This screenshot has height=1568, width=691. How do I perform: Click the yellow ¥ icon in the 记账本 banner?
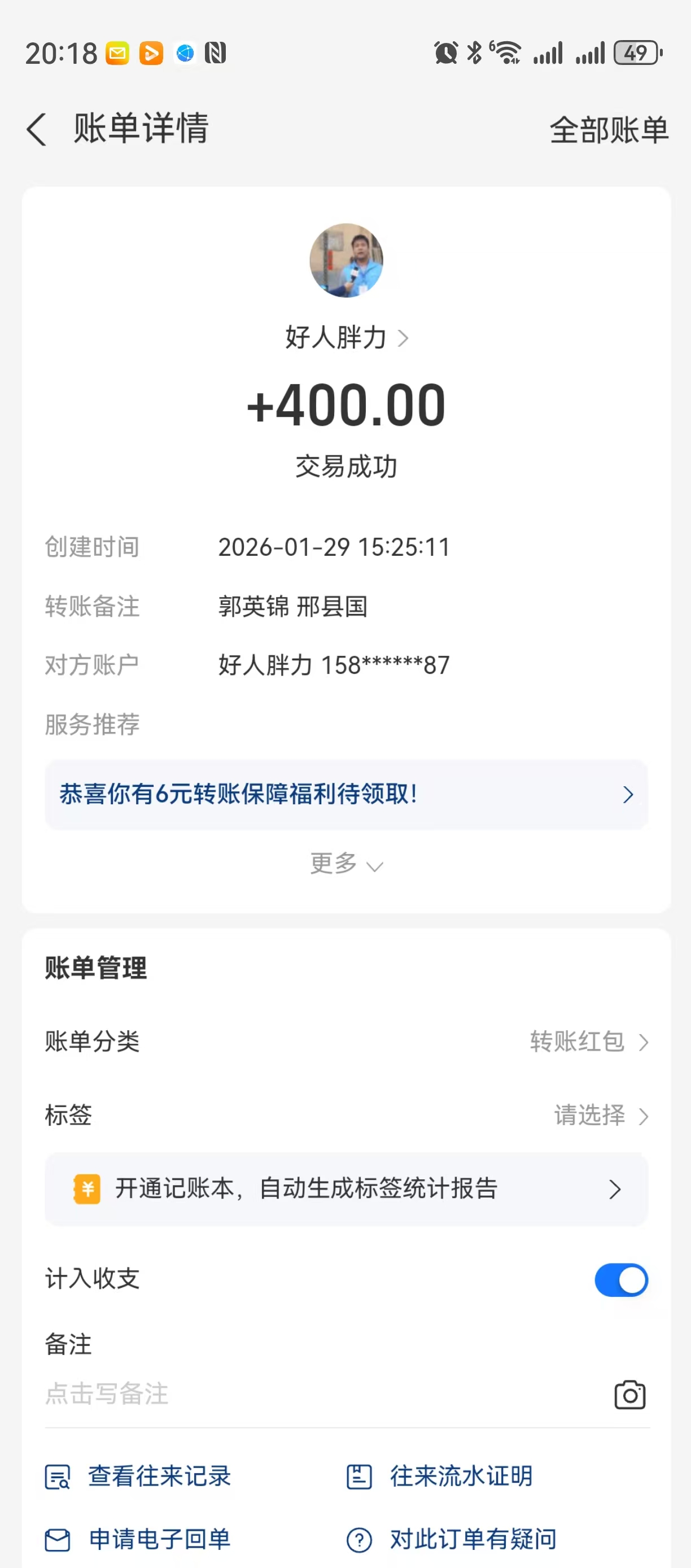click(87, 1189)
